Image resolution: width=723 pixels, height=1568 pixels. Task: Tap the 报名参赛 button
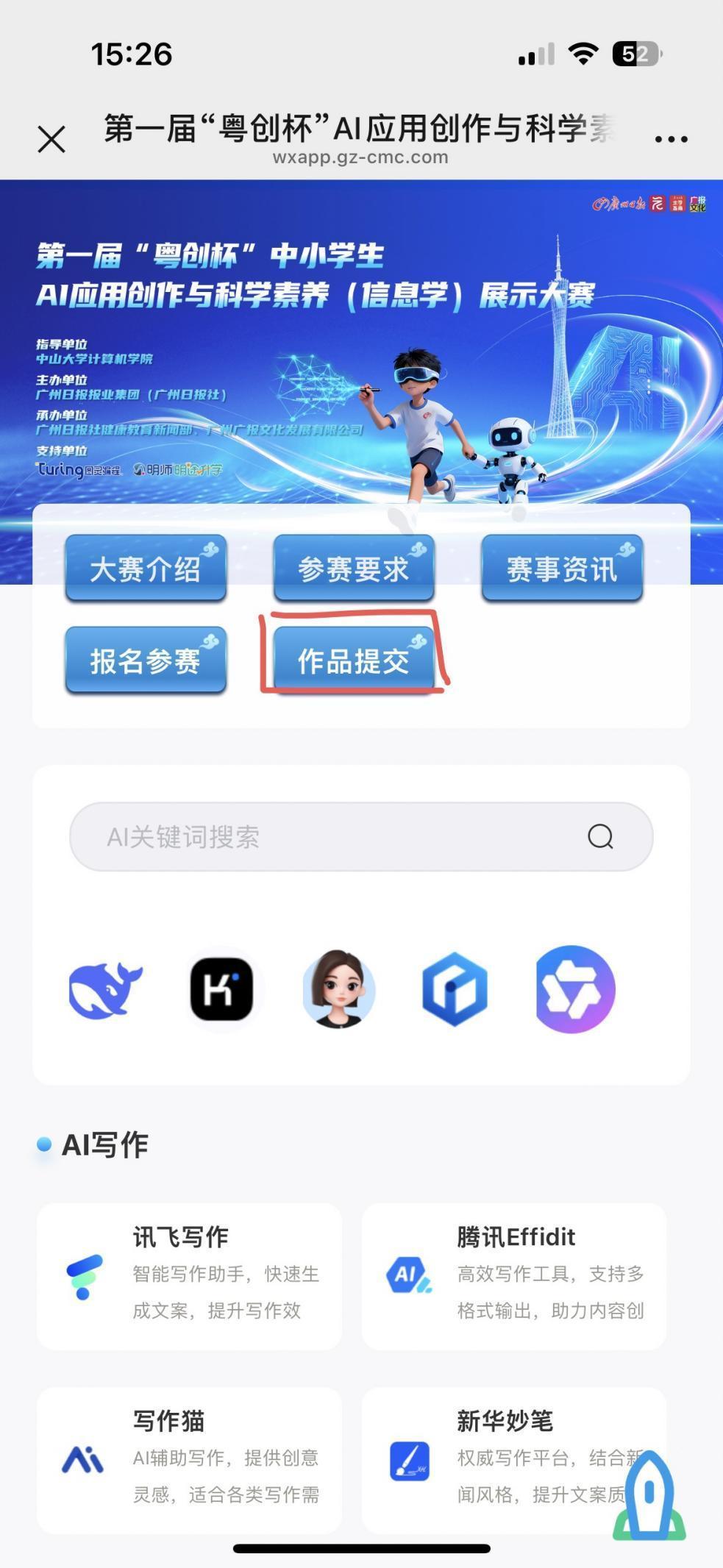click(146, 660)
